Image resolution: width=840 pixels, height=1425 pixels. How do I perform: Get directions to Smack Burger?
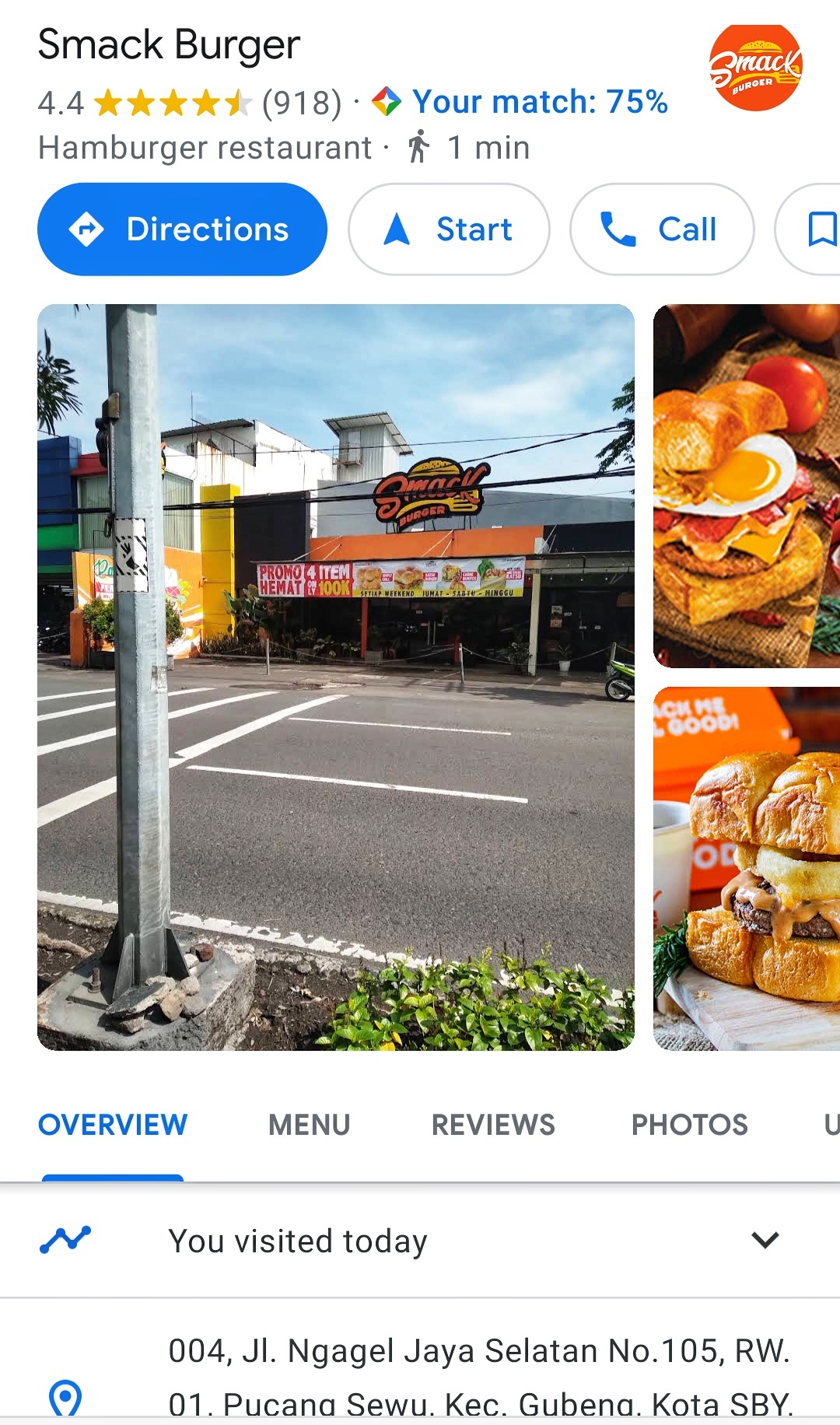(x=182, y=229)
